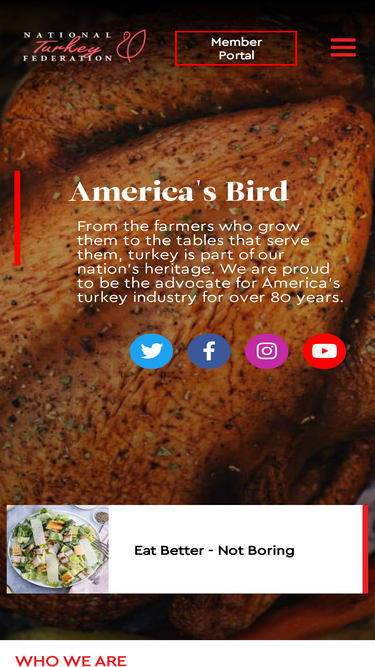Open the Member Portal button
This screenshot has width=375, height=667.
236,48
